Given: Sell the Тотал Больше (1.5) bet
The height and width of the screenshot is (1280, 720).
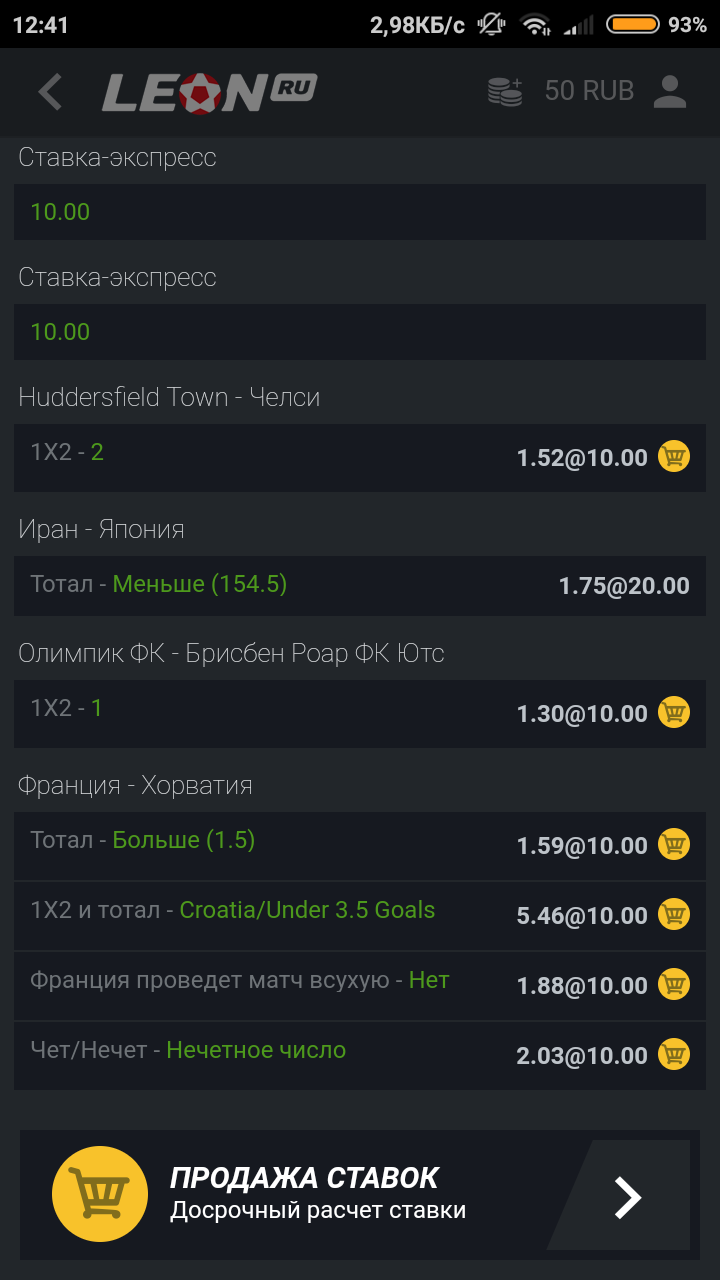Looking at the screenshot, I should [x=674, y=845].
